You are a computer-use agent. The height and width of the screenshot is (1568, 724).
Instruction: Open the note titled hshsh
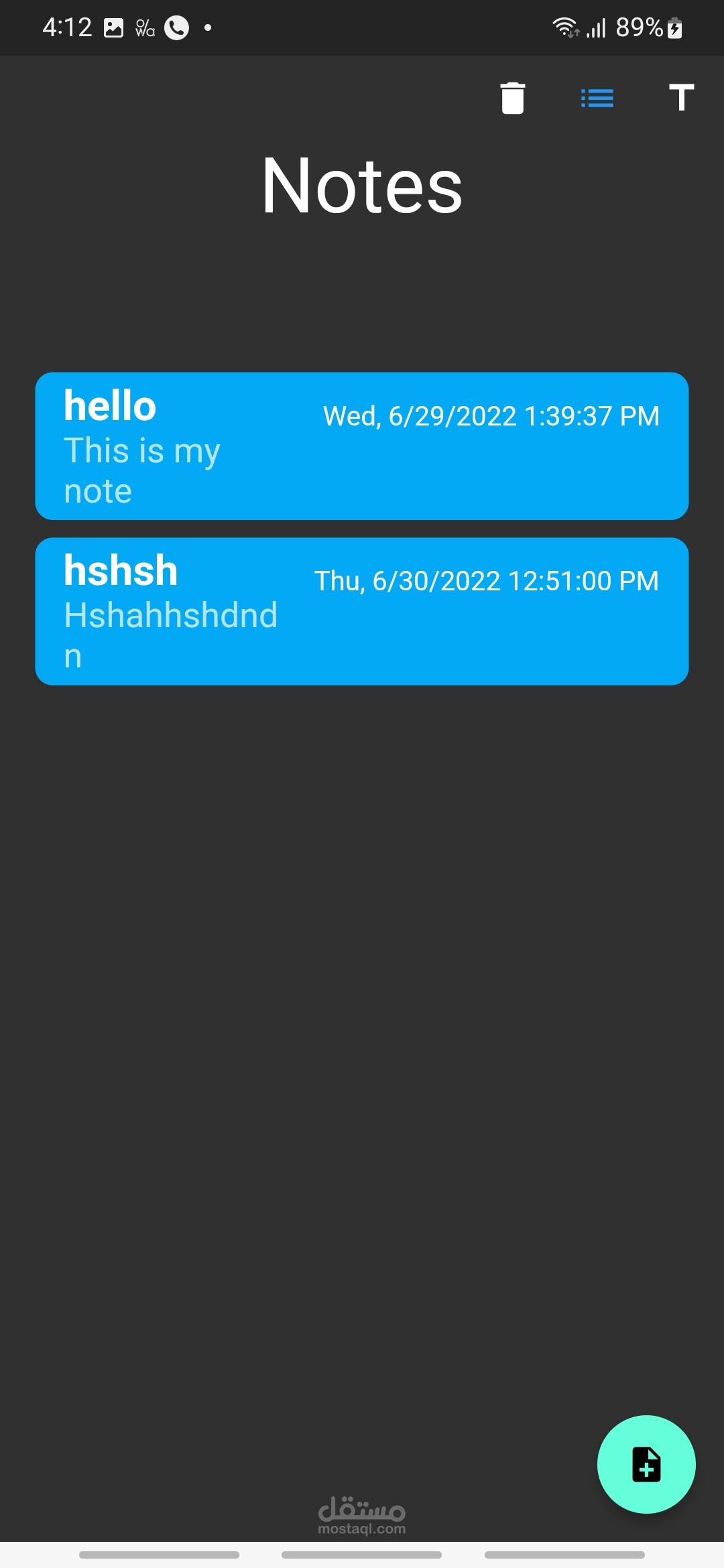(x=362, y=611)
